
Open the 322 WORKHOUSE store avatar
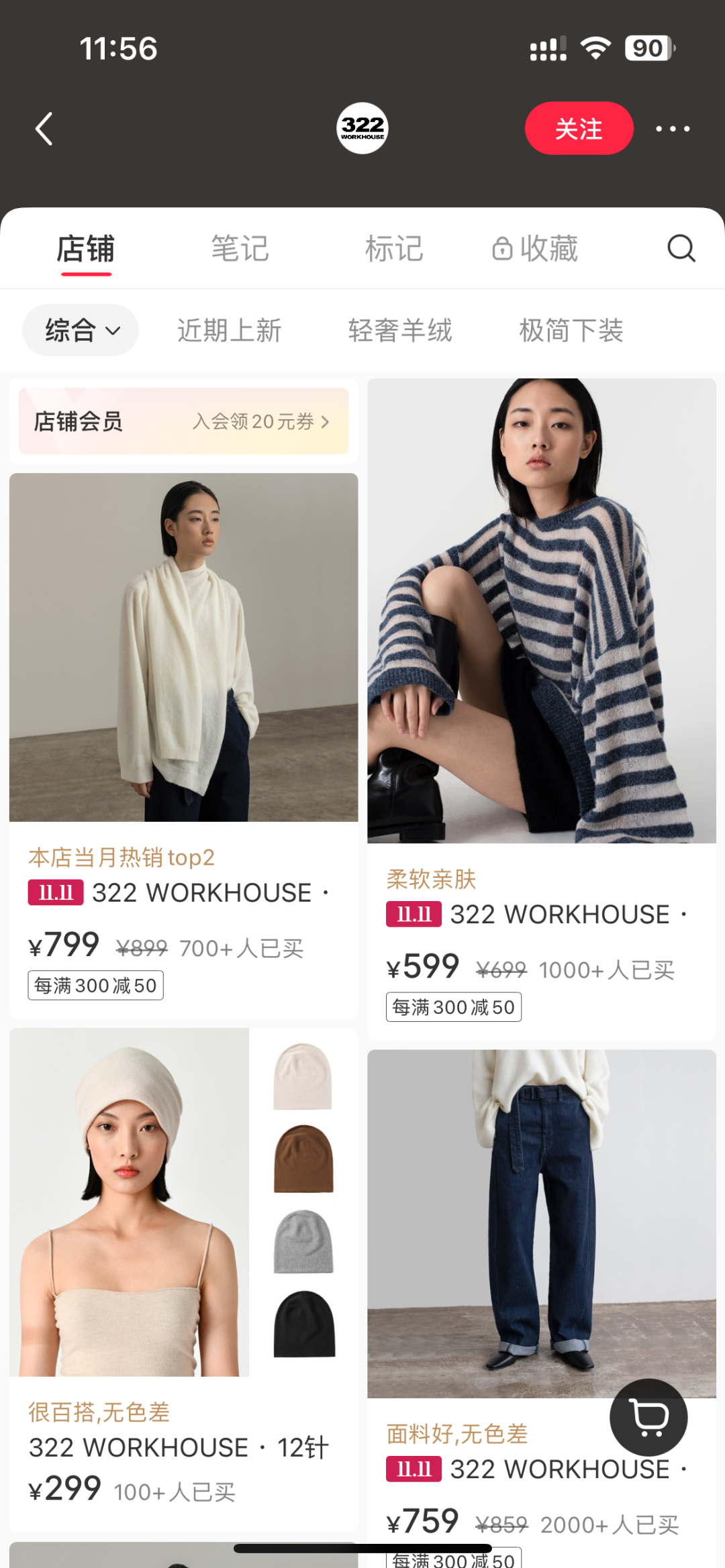[362, 128]
